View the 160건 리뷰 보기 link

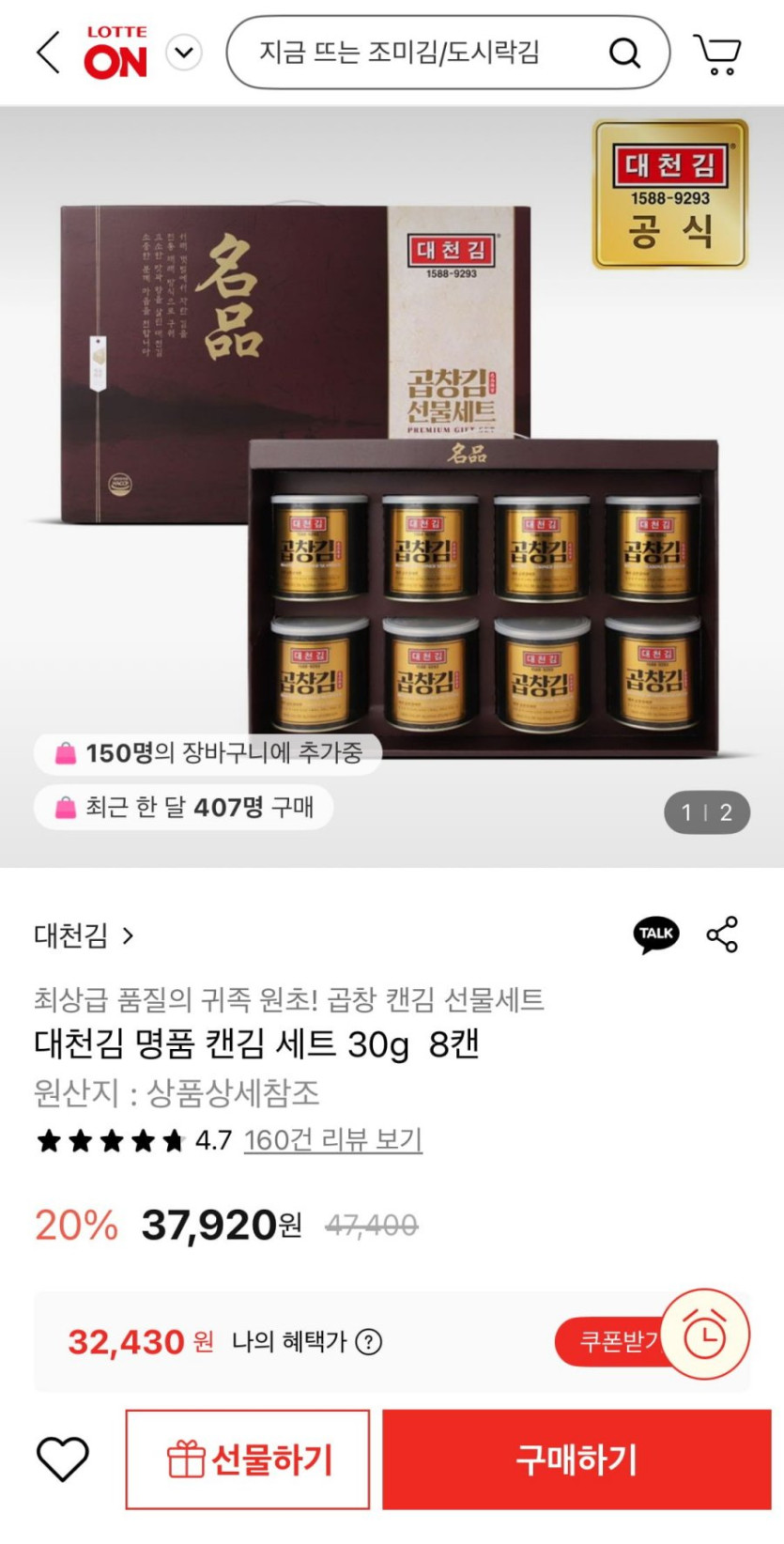[332, 1140]
